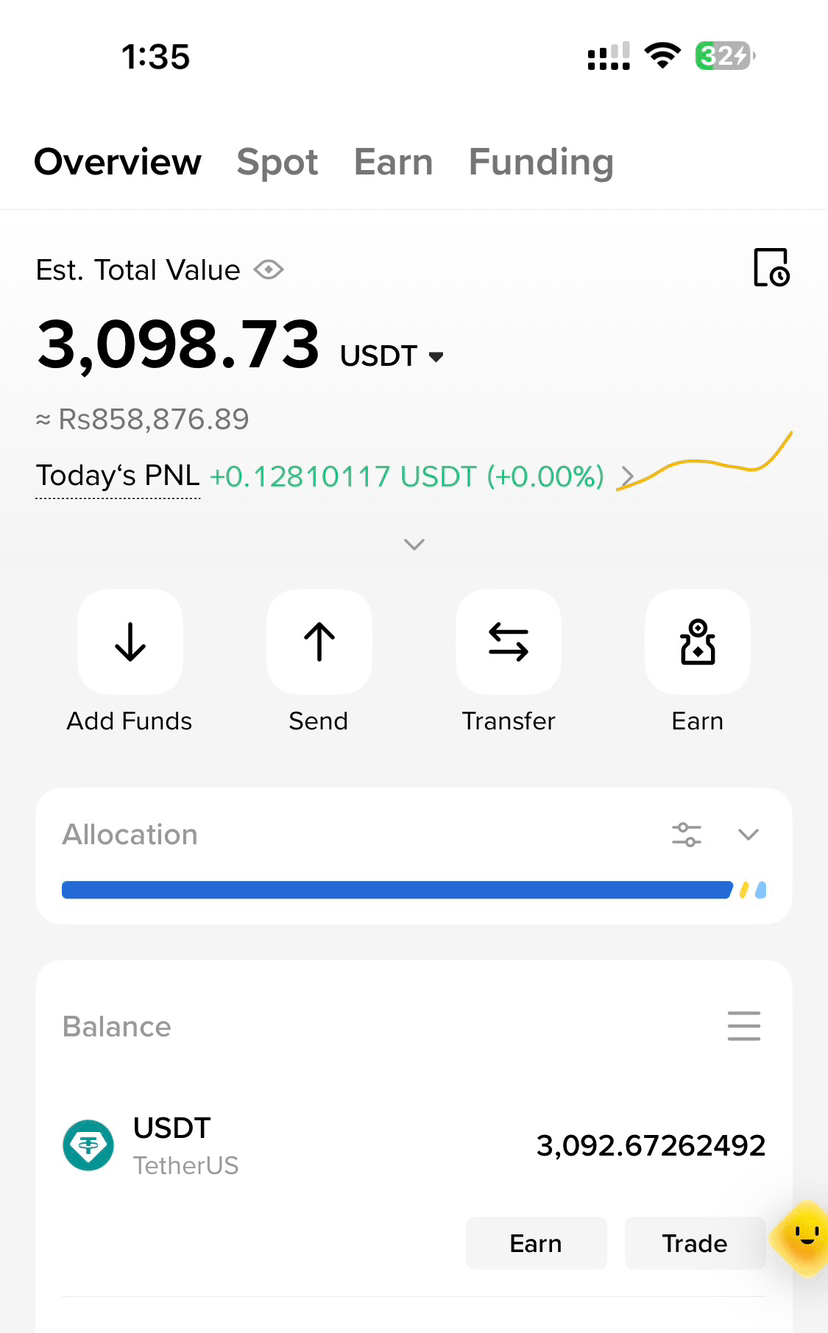Viewport: 828px width, 1333px height.
Task: Open the transaction history icon
Action: tap(771, 268)
